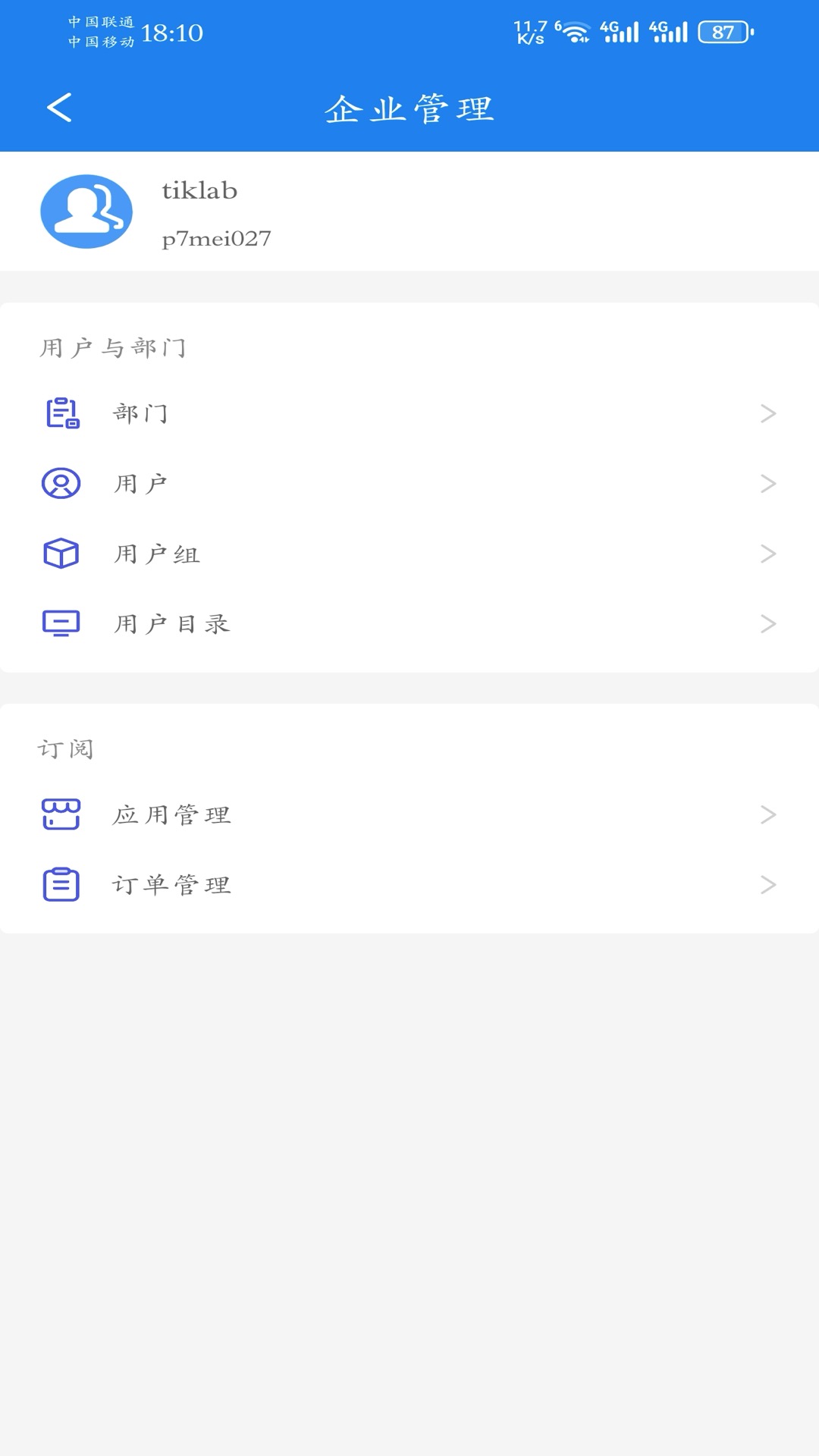Viewport: 819px width, 1456px height.
Task: Go back using the top-left arrow
Action: 59,108
